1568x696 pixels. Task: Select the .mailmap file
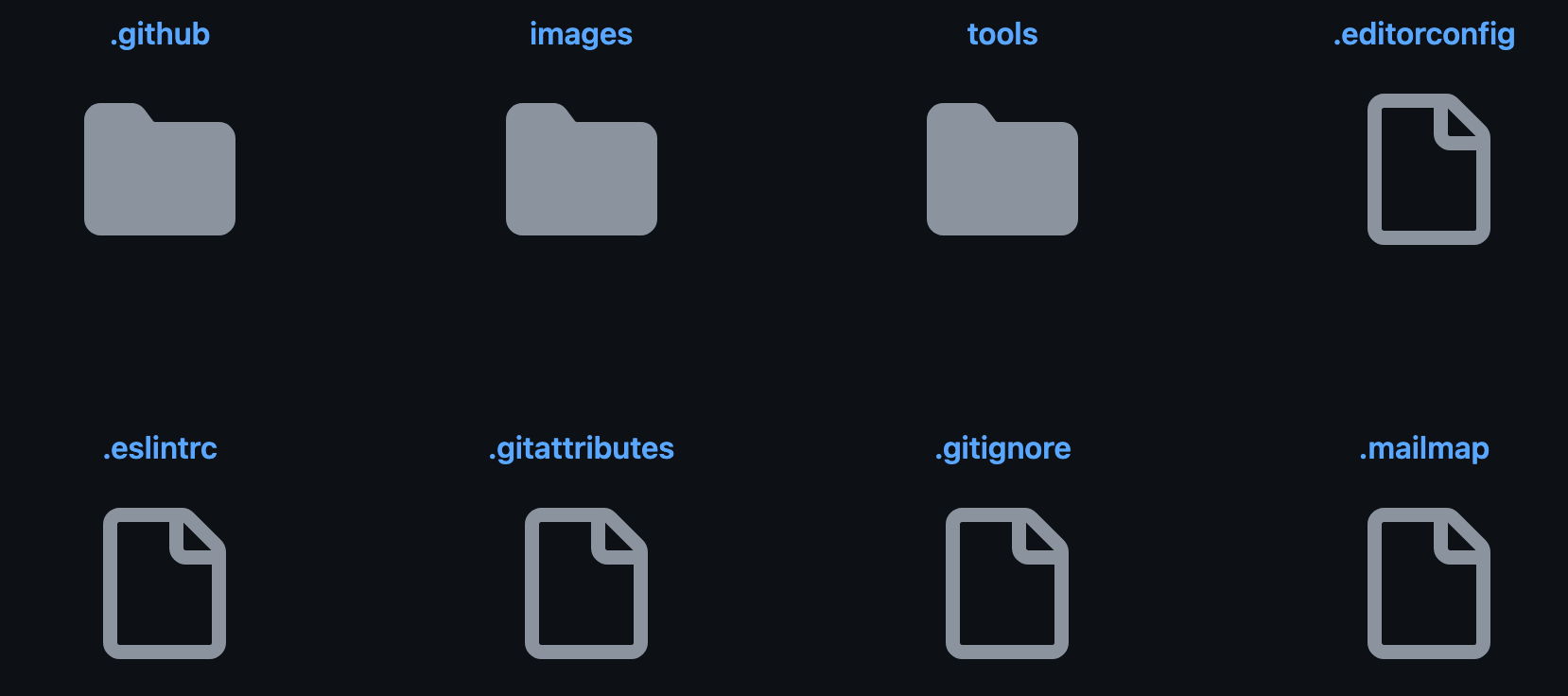click(1423, 448)
